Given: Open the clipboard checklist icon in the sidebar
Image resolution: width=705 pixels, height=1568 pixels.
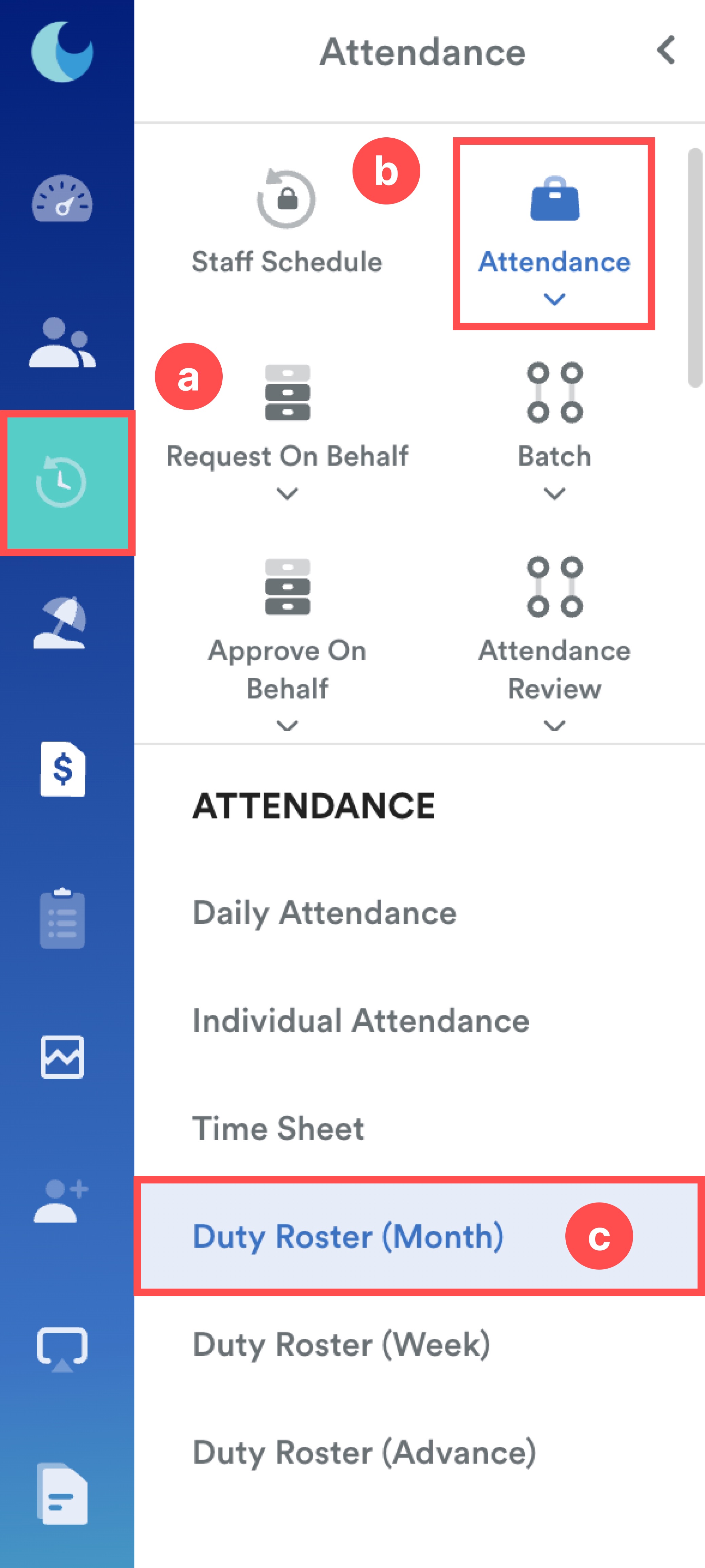Looking at the screenshot, I should (x=62, y=919).
